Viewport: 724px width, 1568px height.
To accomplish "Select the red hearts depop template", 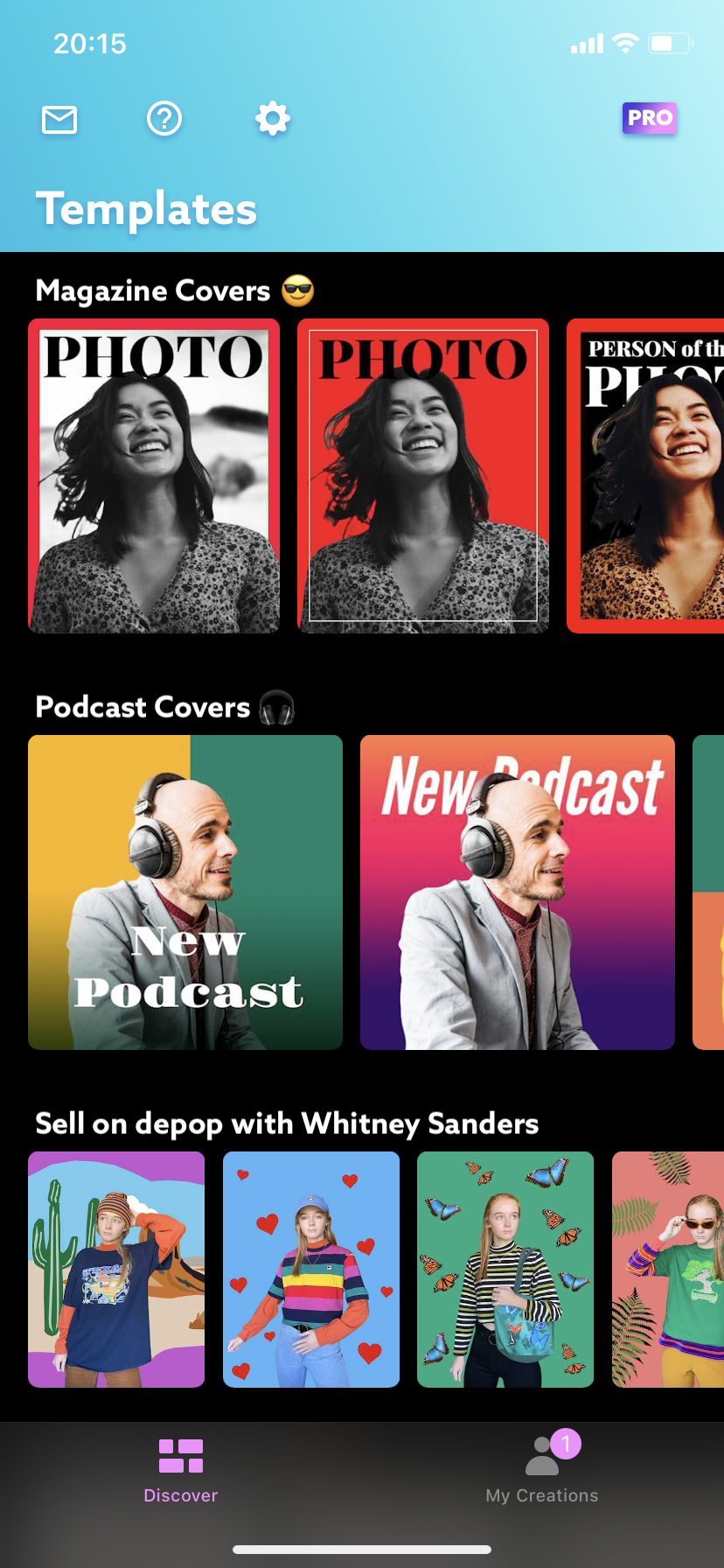I will pos(311,1270).
